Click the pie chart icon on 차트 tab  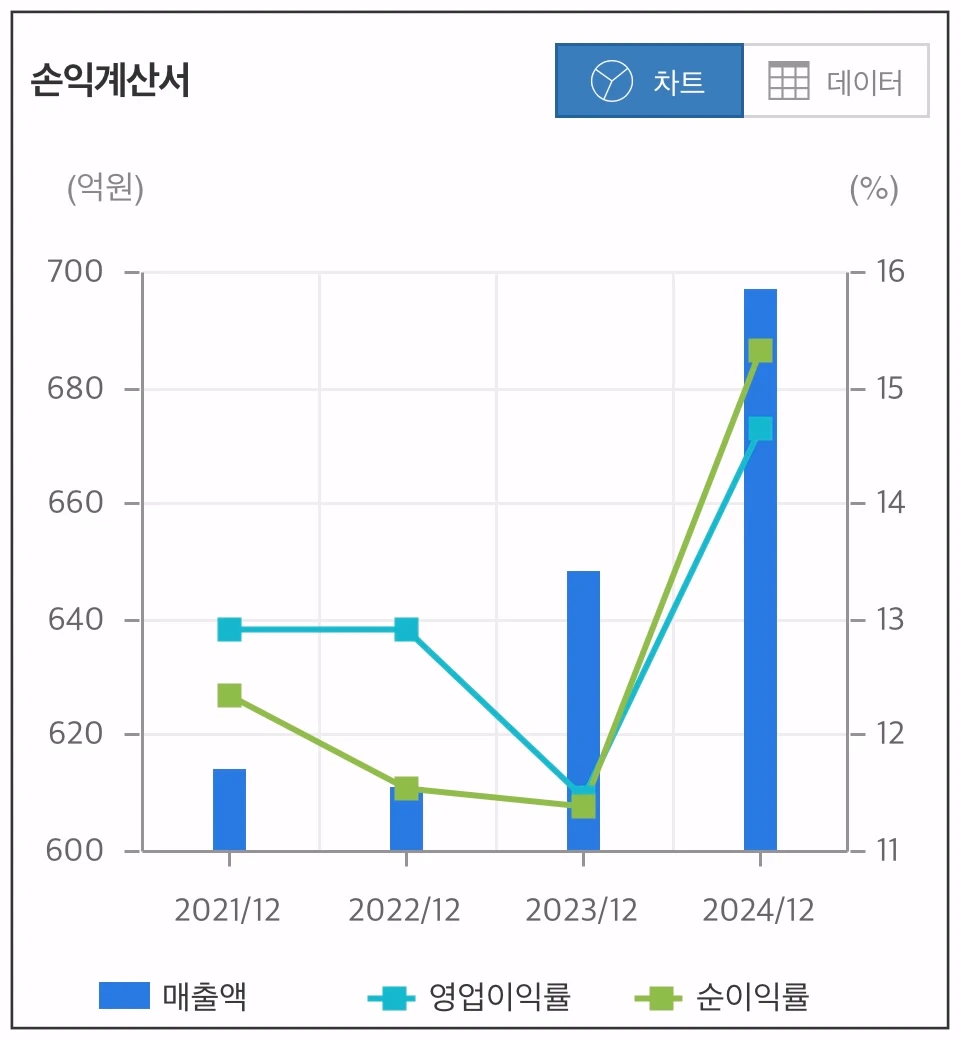(x=610, y=82)
